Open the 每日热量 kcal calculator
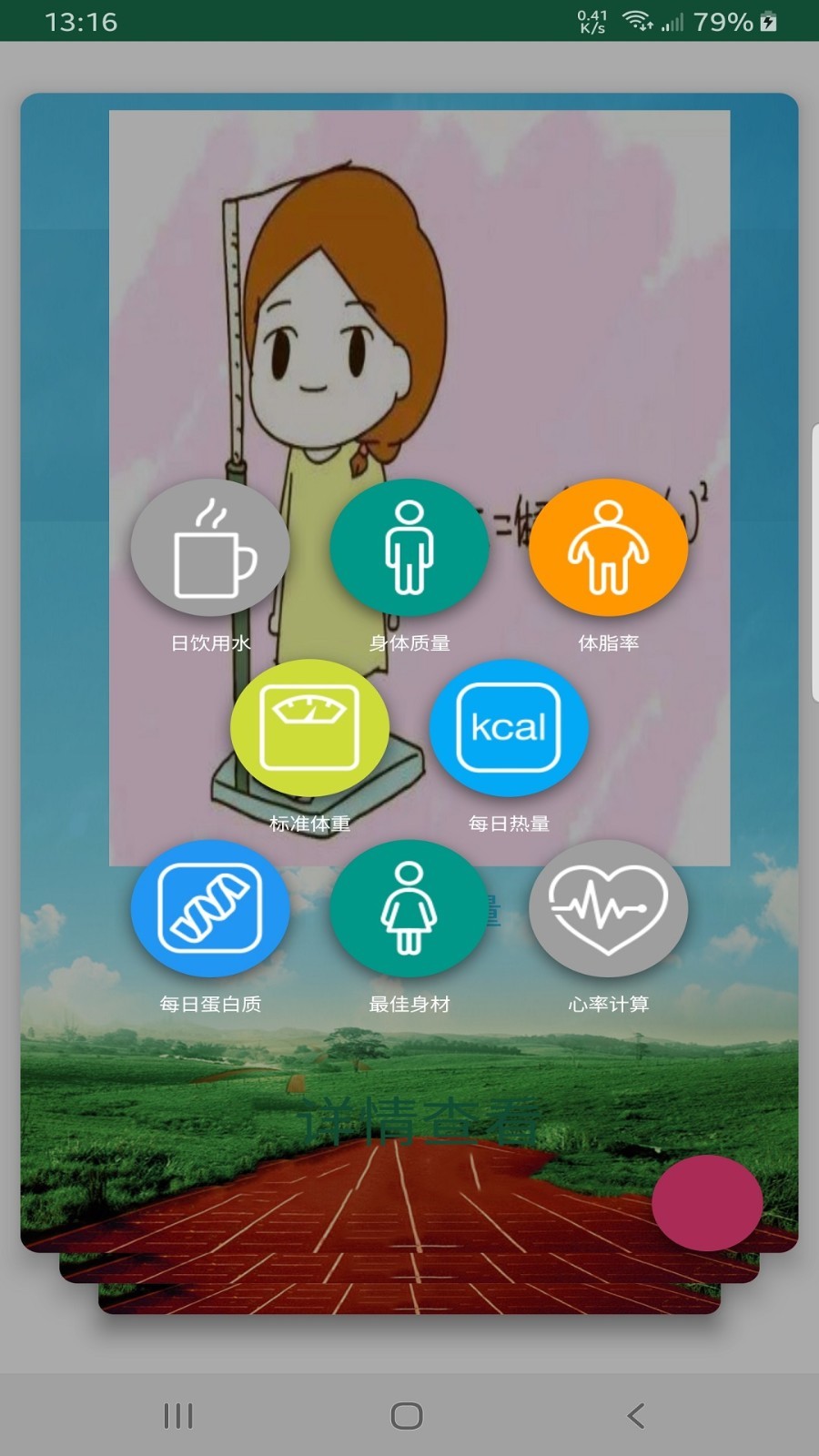Image resolution: width=819 pixels, height=1456 pixels. pyautogui.click(x=509, y=727)
